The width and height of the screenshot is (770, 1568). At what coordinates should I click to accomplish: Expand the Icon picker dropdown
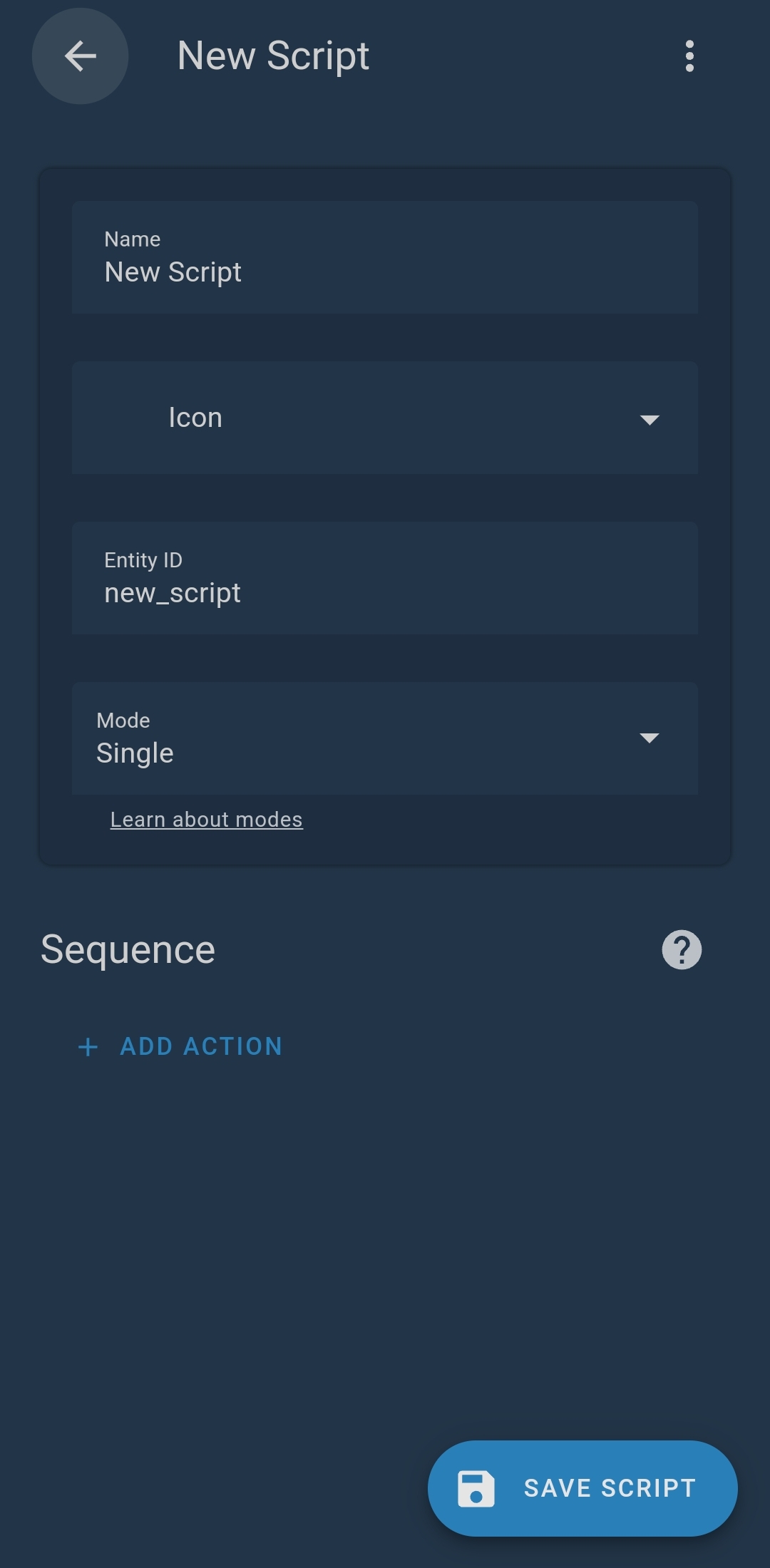coord(385,418)
